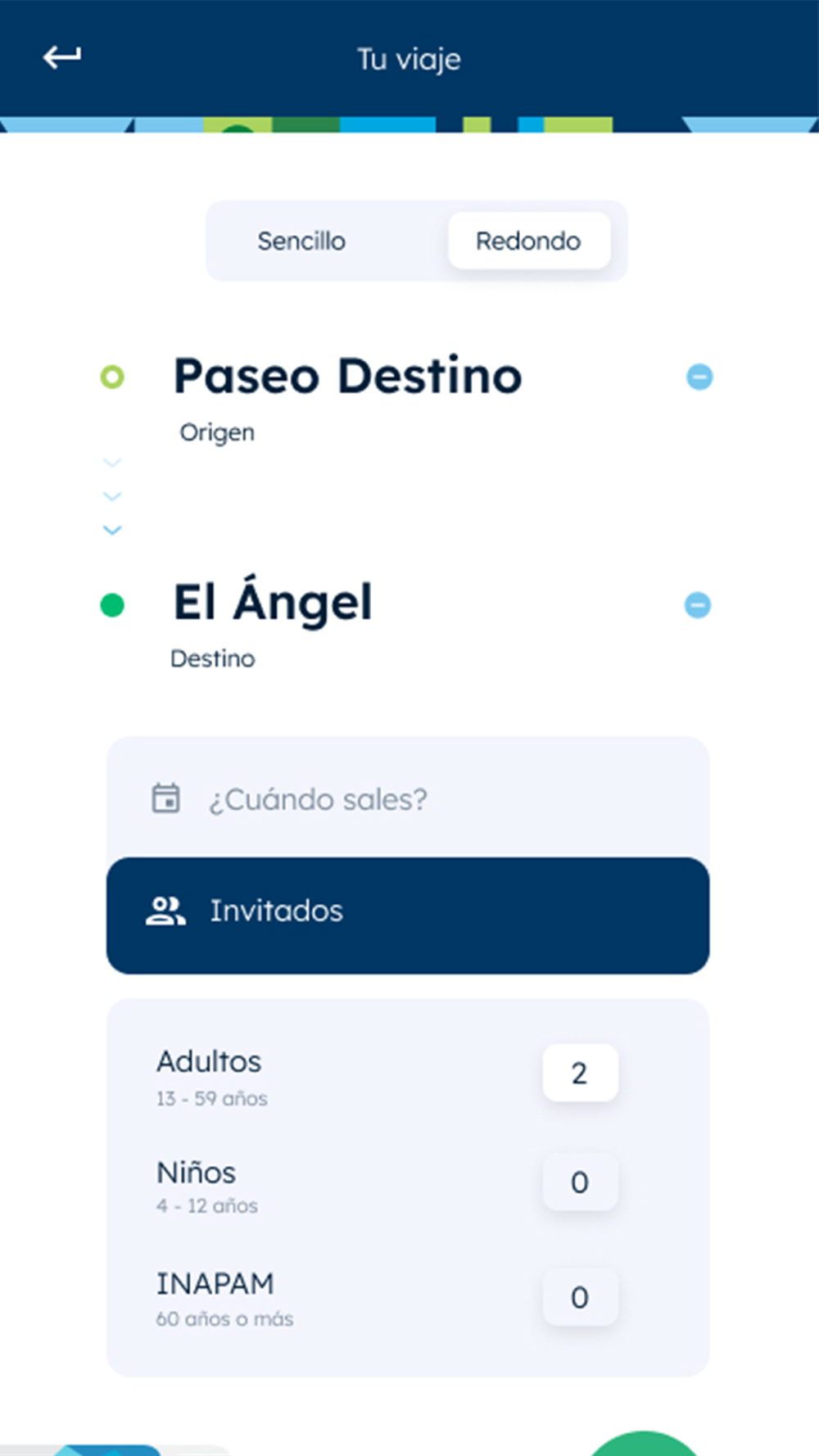Switch to Sencillo trip type
Image resolution: width=819 pixels, height=1456 pixels.
click(301, 241)
